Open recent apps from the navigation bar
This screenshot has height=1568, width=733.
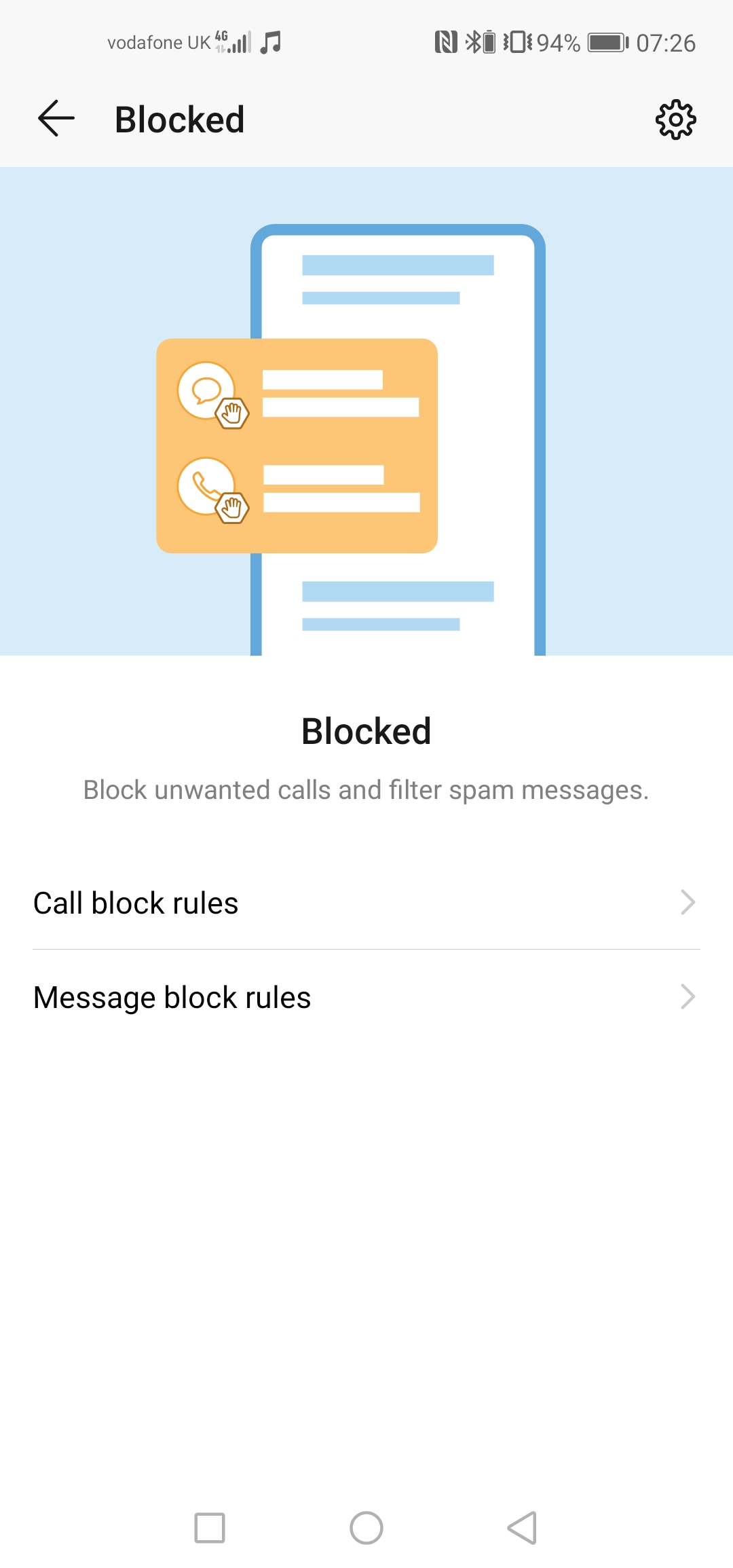pyautogui.click(x=210, y=1528)
